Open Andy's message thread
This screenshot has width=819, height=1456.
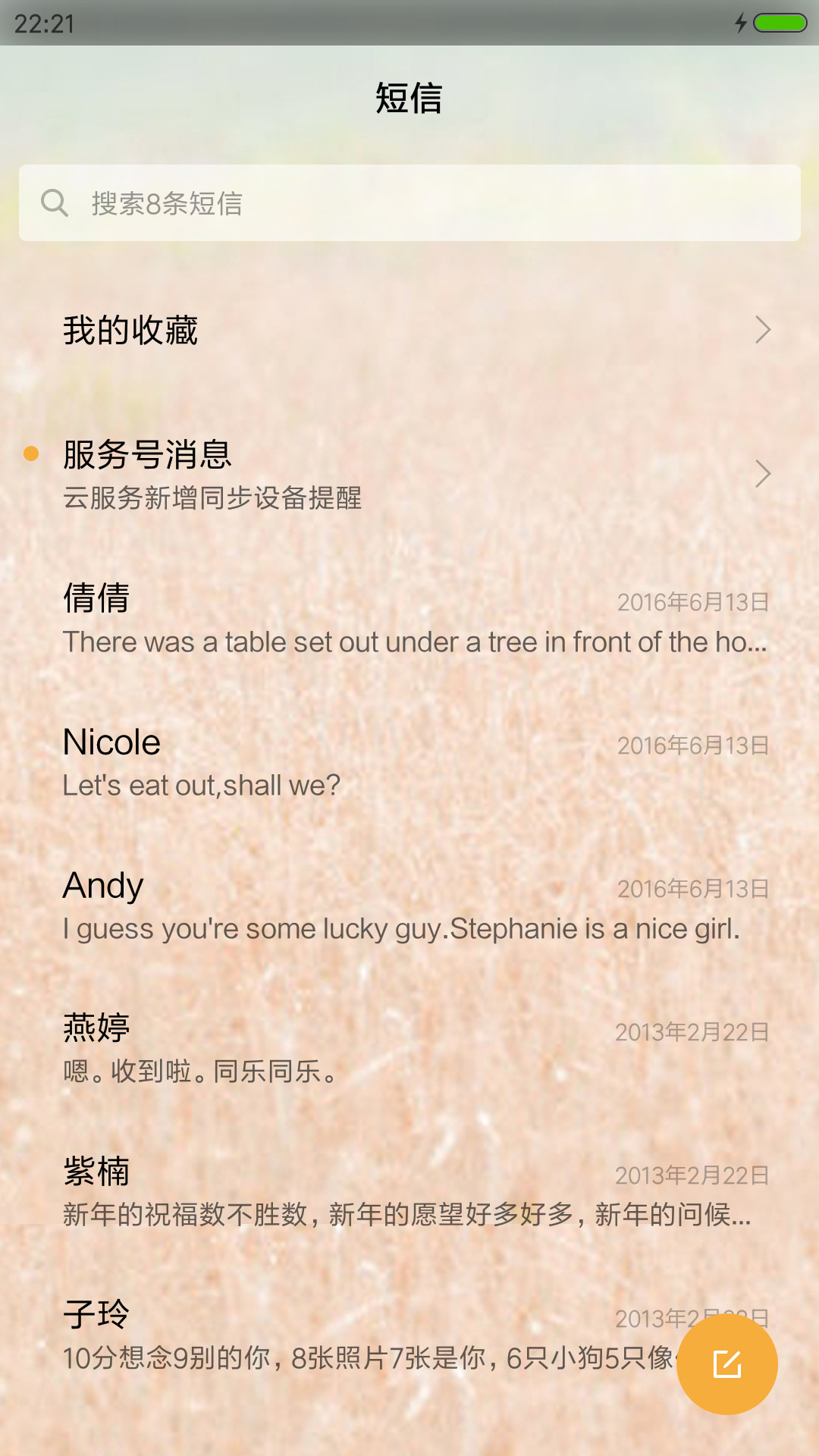409,905
